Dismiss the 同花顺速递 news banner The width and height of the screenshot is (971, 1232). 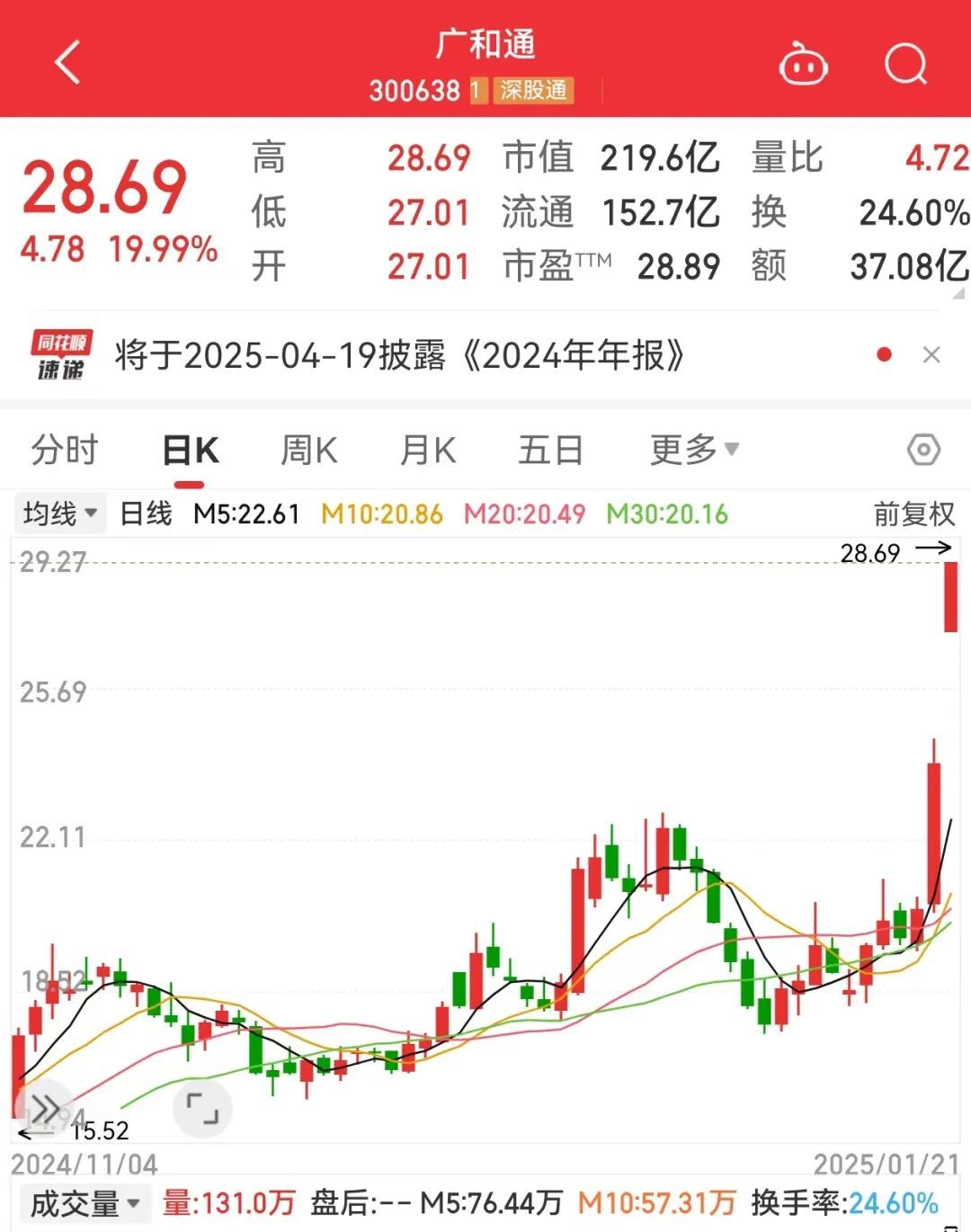click(931, 355)
